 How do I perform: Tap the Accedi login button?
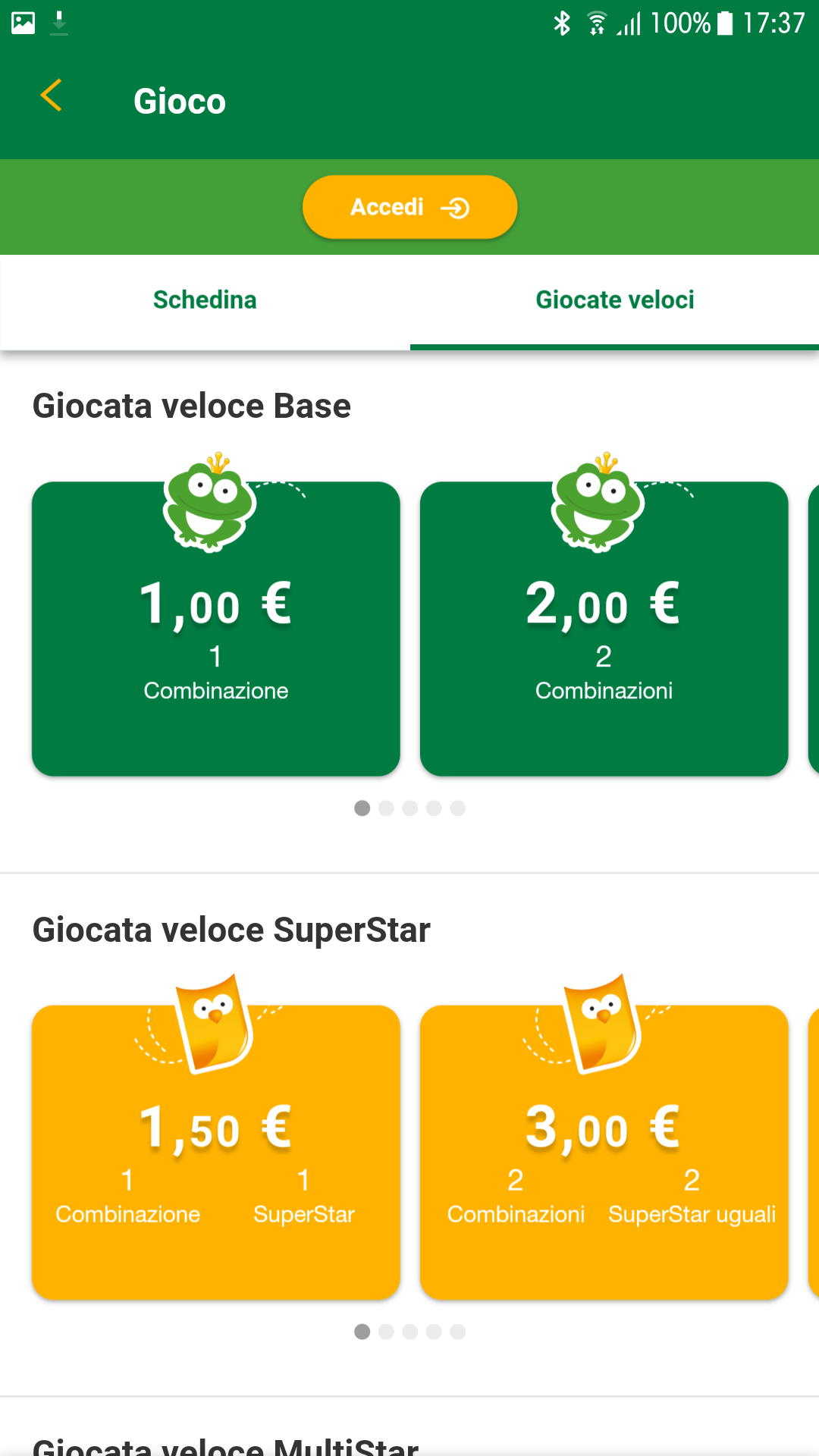pos(409,207)
